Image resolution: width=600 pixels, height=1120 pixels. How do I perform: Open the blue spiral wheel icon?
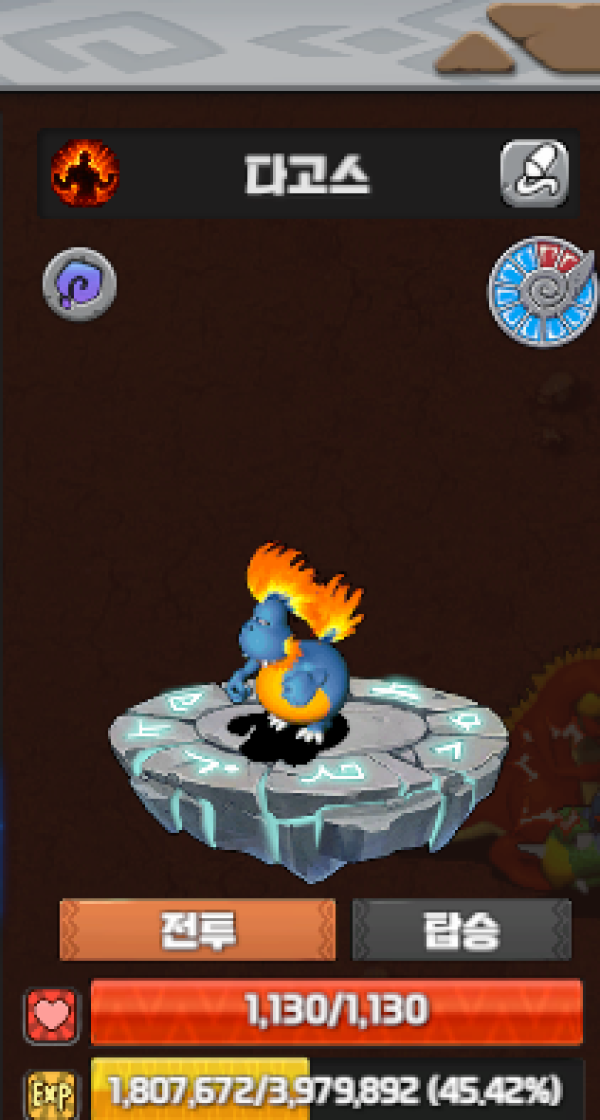[x=541, y=291]
